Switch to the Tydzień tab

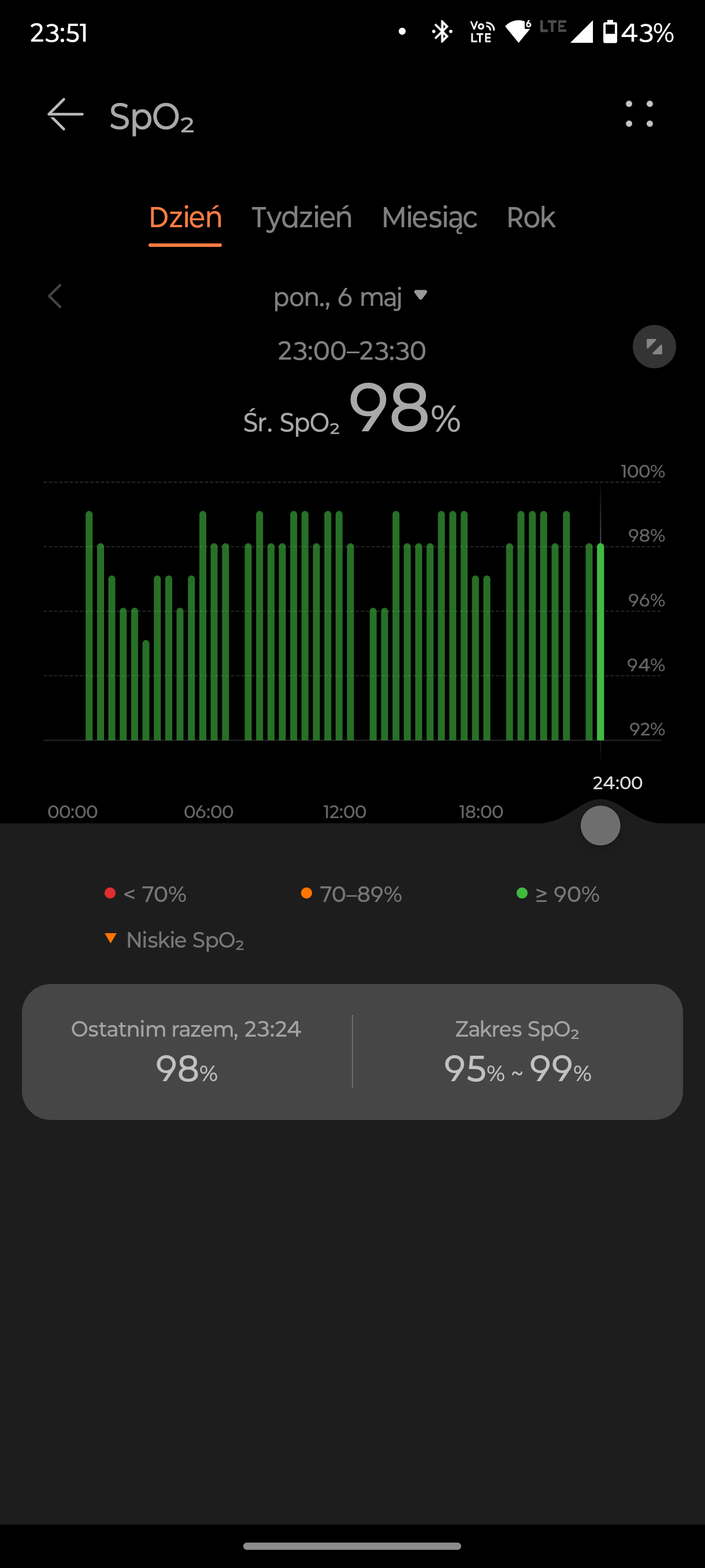pyautogui.click(x=302, y=218)
